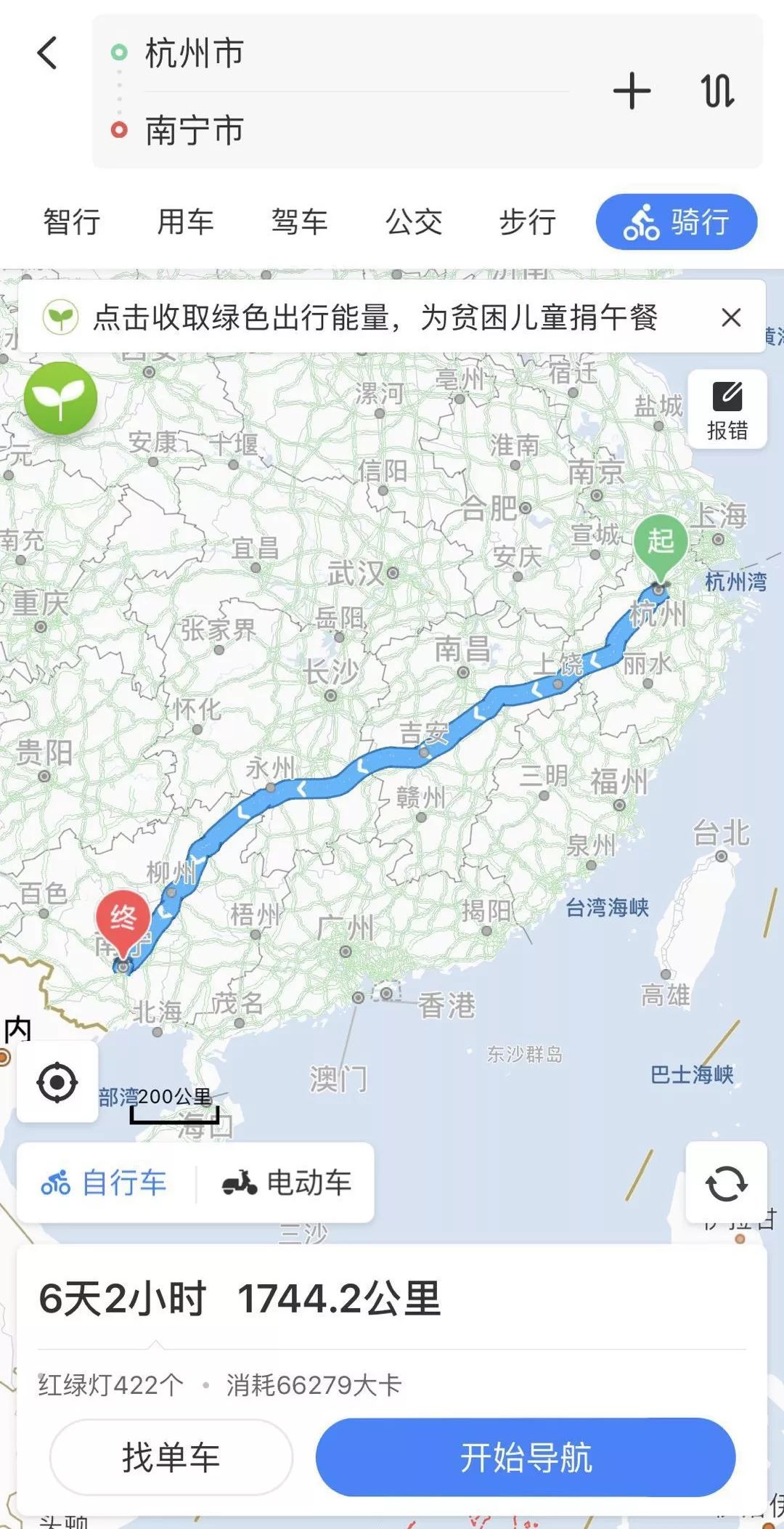This screenshot has height=1529, width=784.
Task: Switch to the 智行 travel mode tab
Action: point(71,222)
